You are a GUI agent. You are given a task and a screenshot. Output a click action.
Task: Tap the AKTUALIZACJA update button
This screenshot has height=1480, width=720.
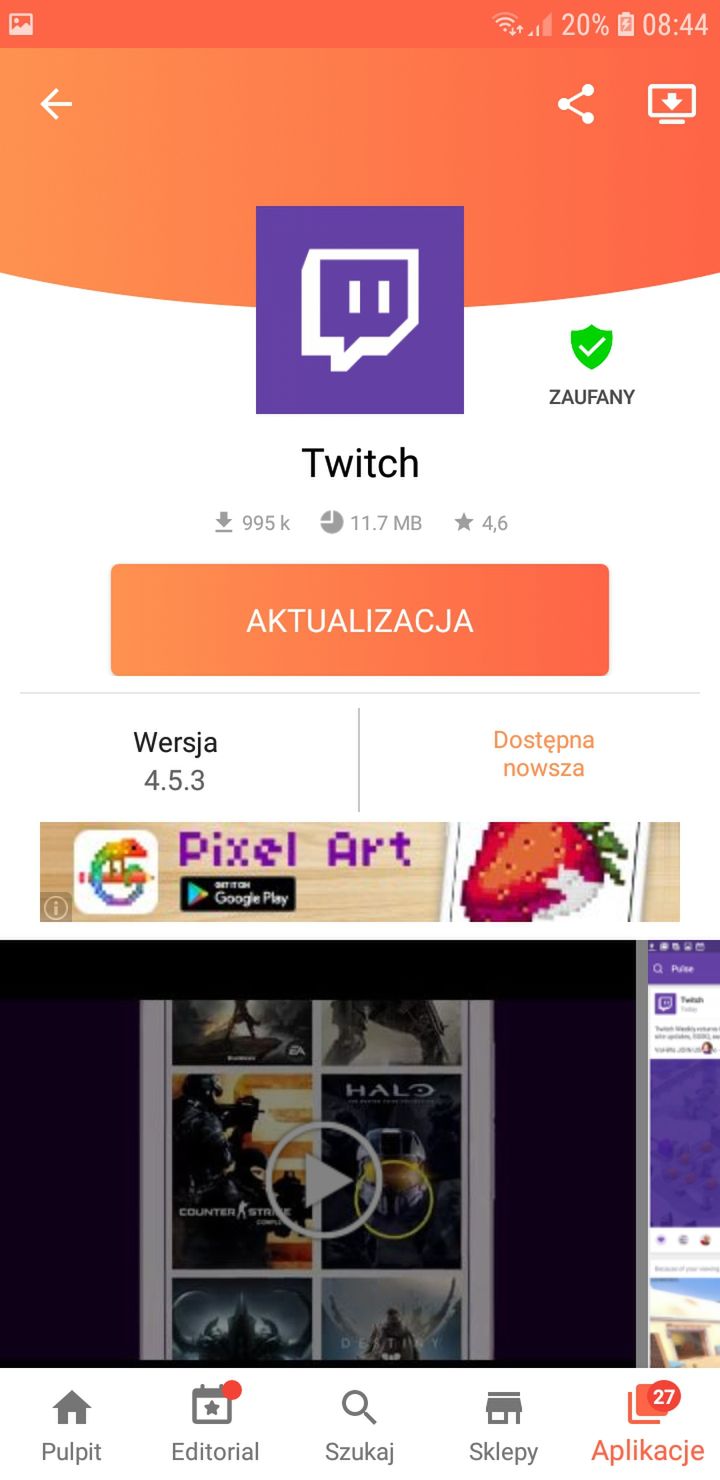360,620
